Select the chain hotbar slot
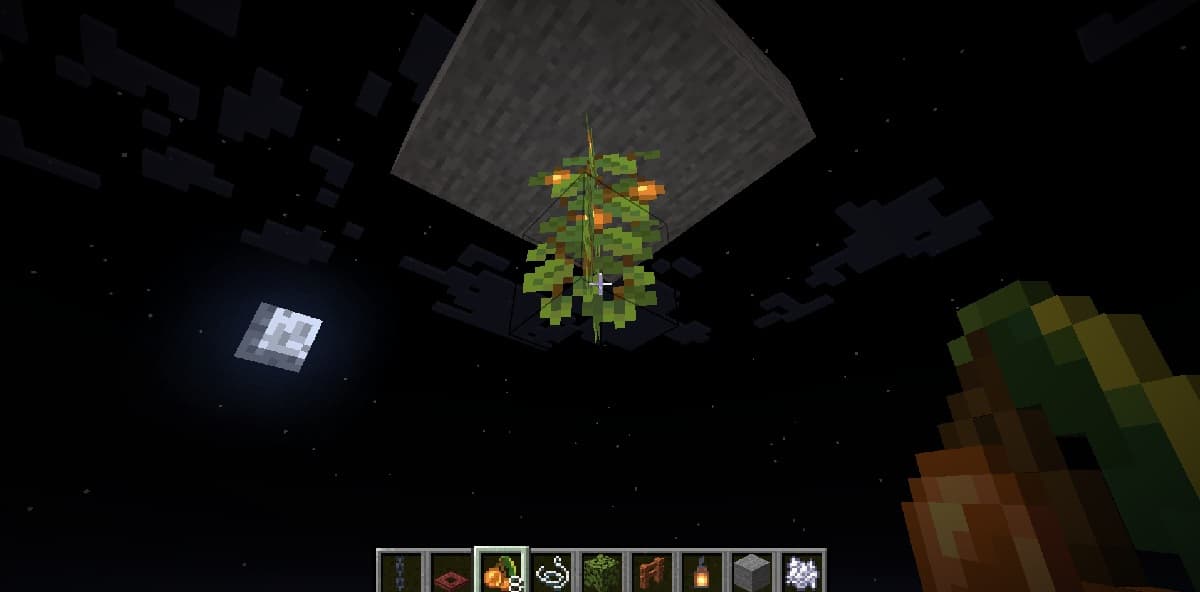 click(400, 573)
